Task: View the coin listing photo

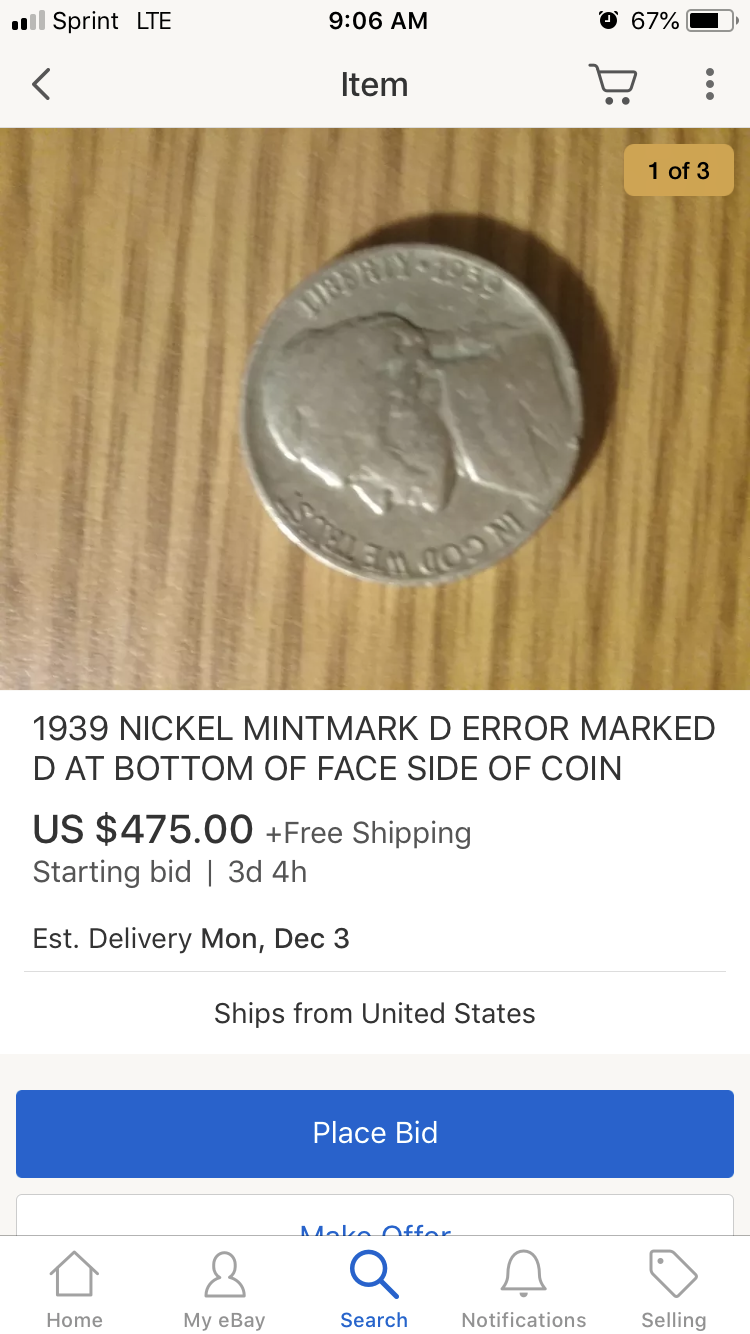Action: point(375,408)
